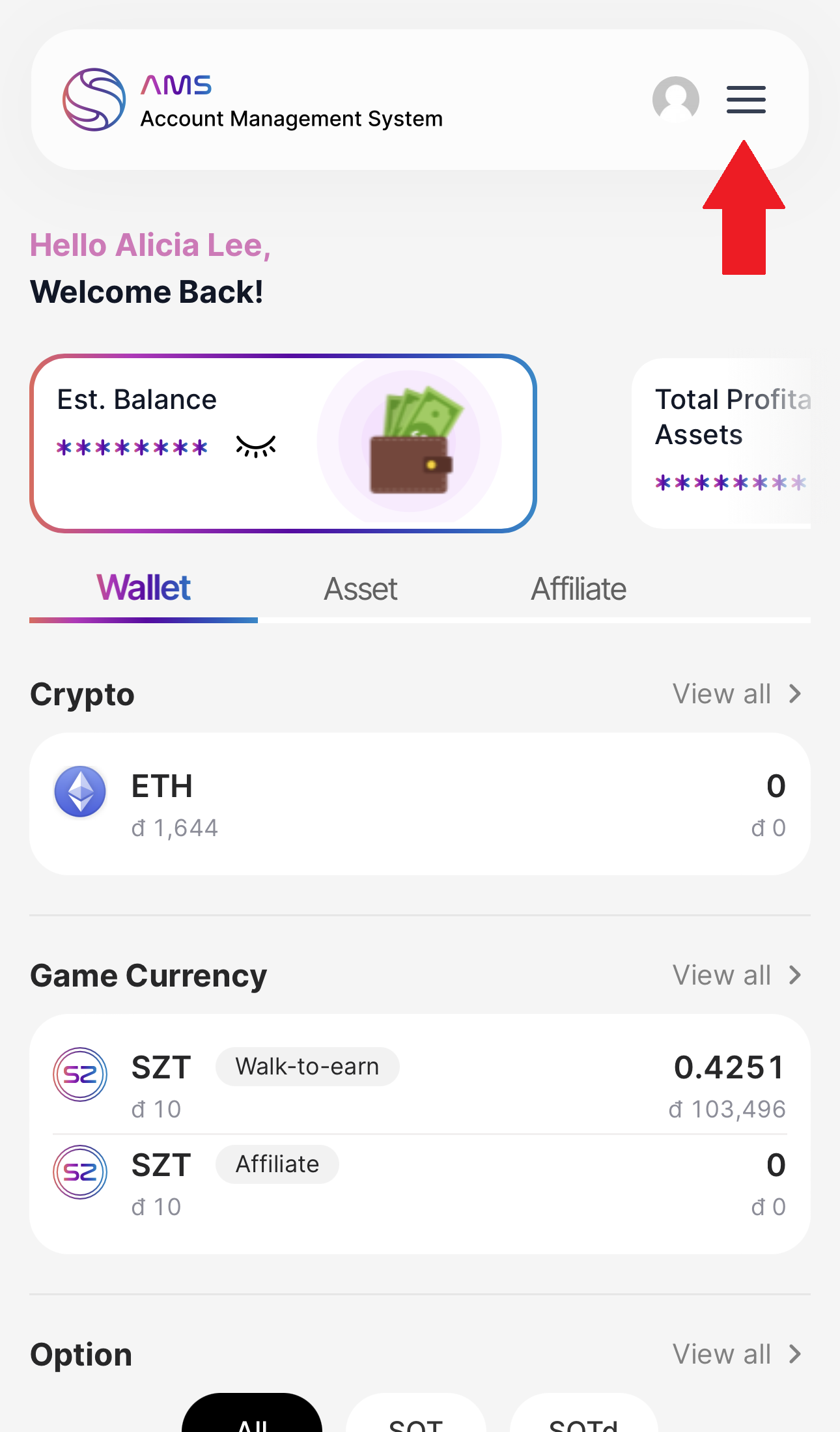View all Game Currency wallets
The image size is (840, 1432).
click(736, 976)
